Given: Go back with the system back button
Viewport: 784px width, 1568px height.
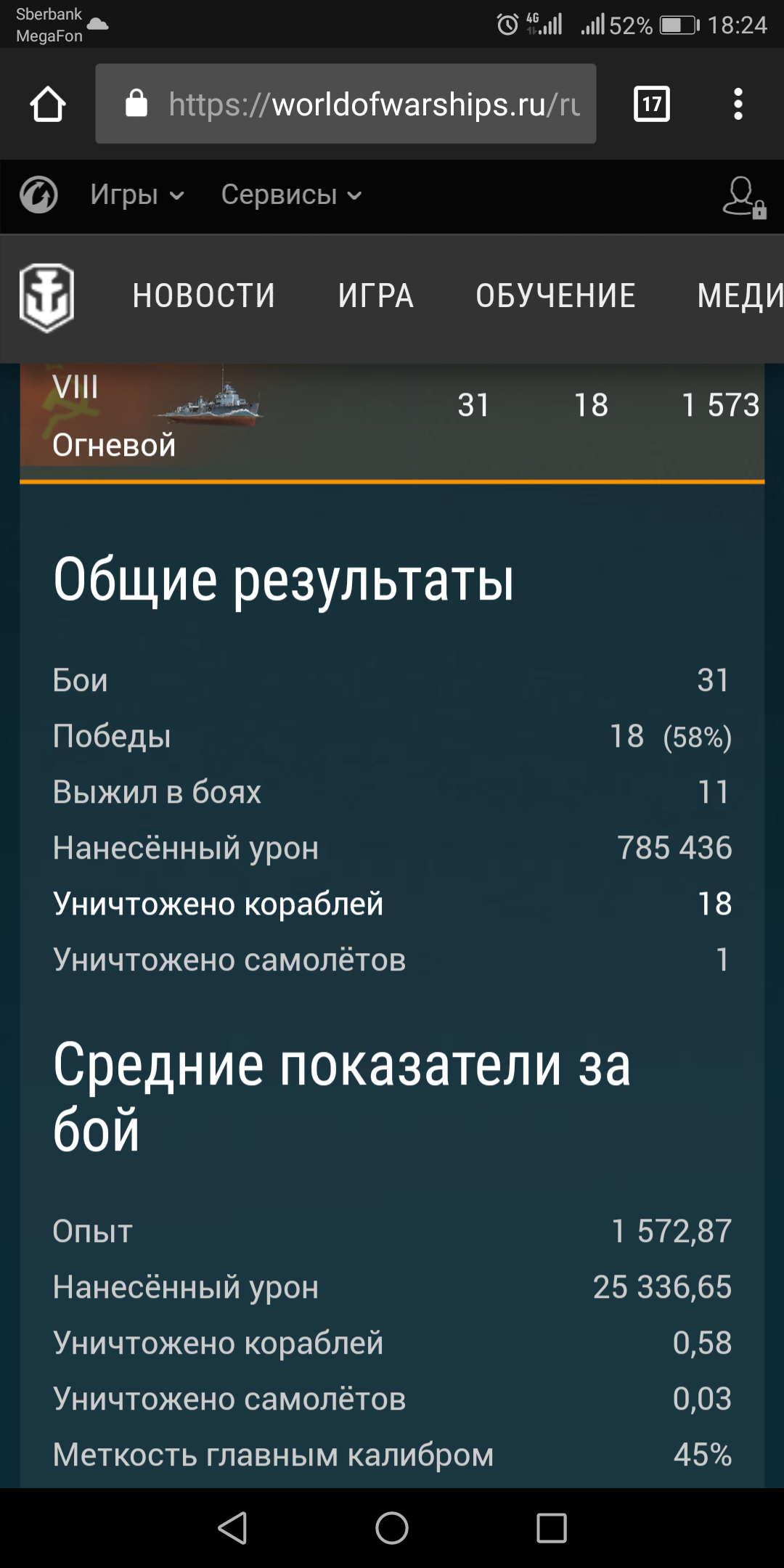Looking at the screenshot, I should [233, 1528].
